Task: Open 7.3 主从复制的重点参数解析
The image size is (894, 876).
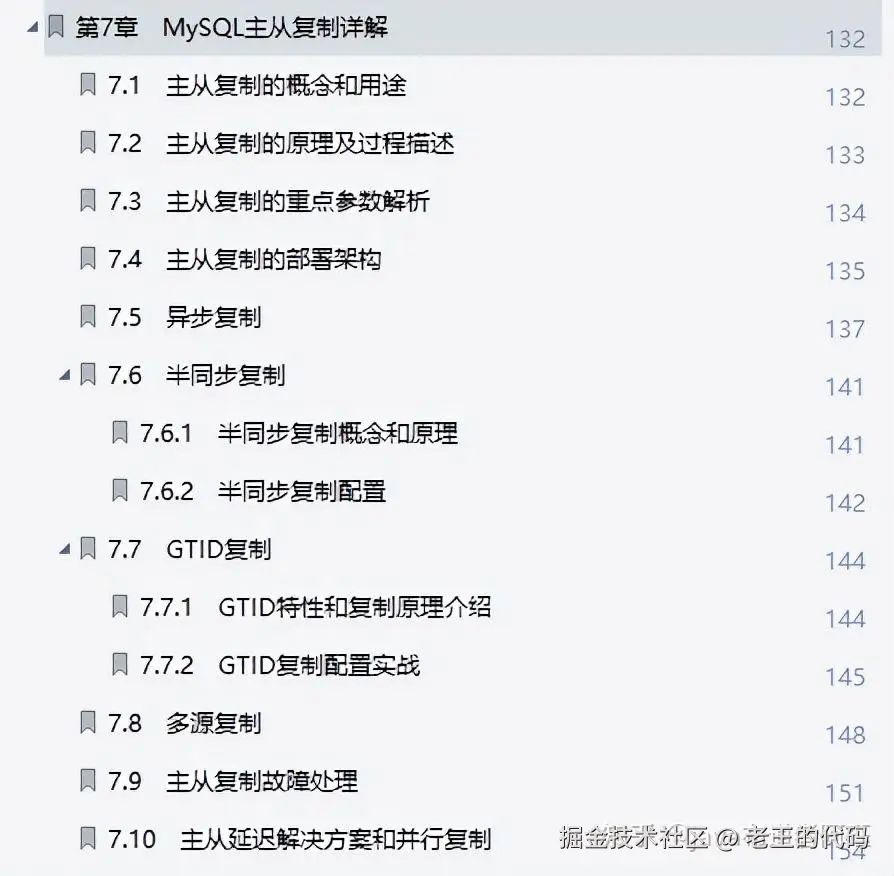Action: [x=297, y=202]
